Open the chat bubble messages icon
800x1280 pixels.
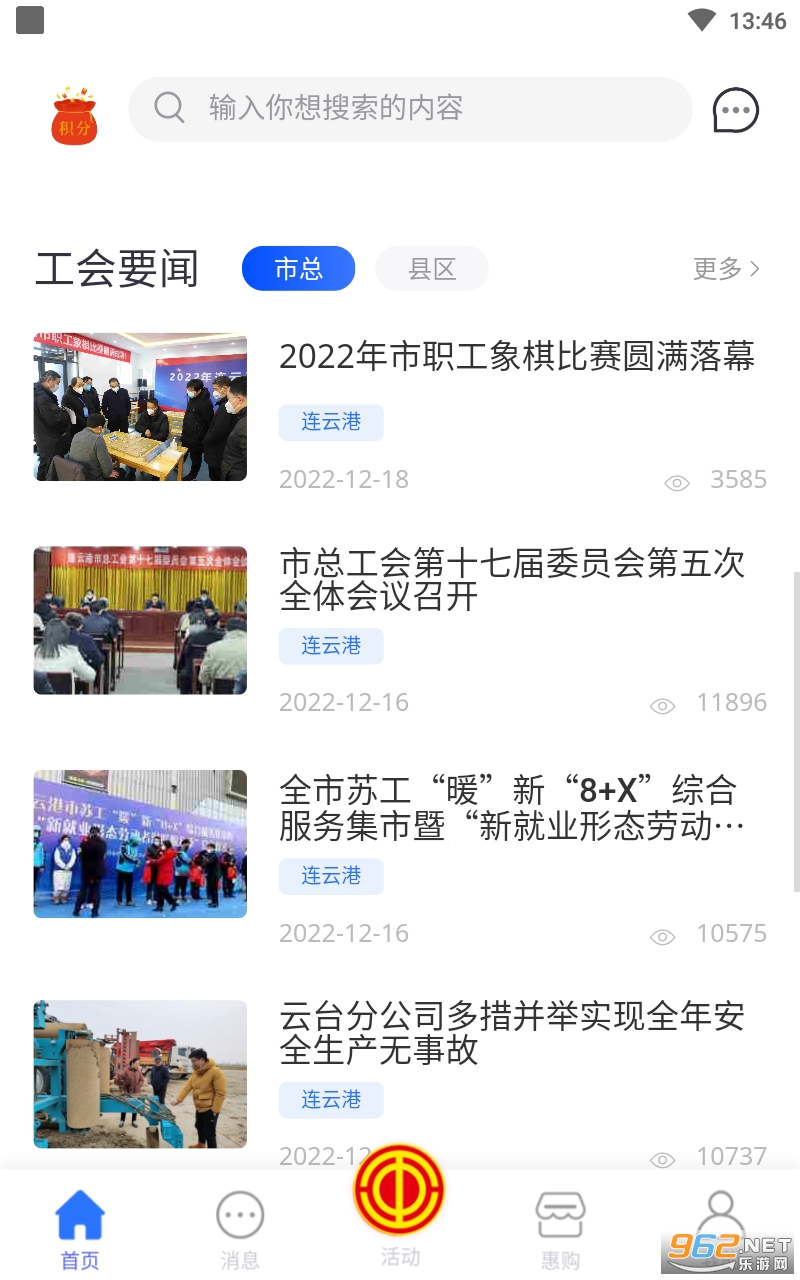click(735, 110)
